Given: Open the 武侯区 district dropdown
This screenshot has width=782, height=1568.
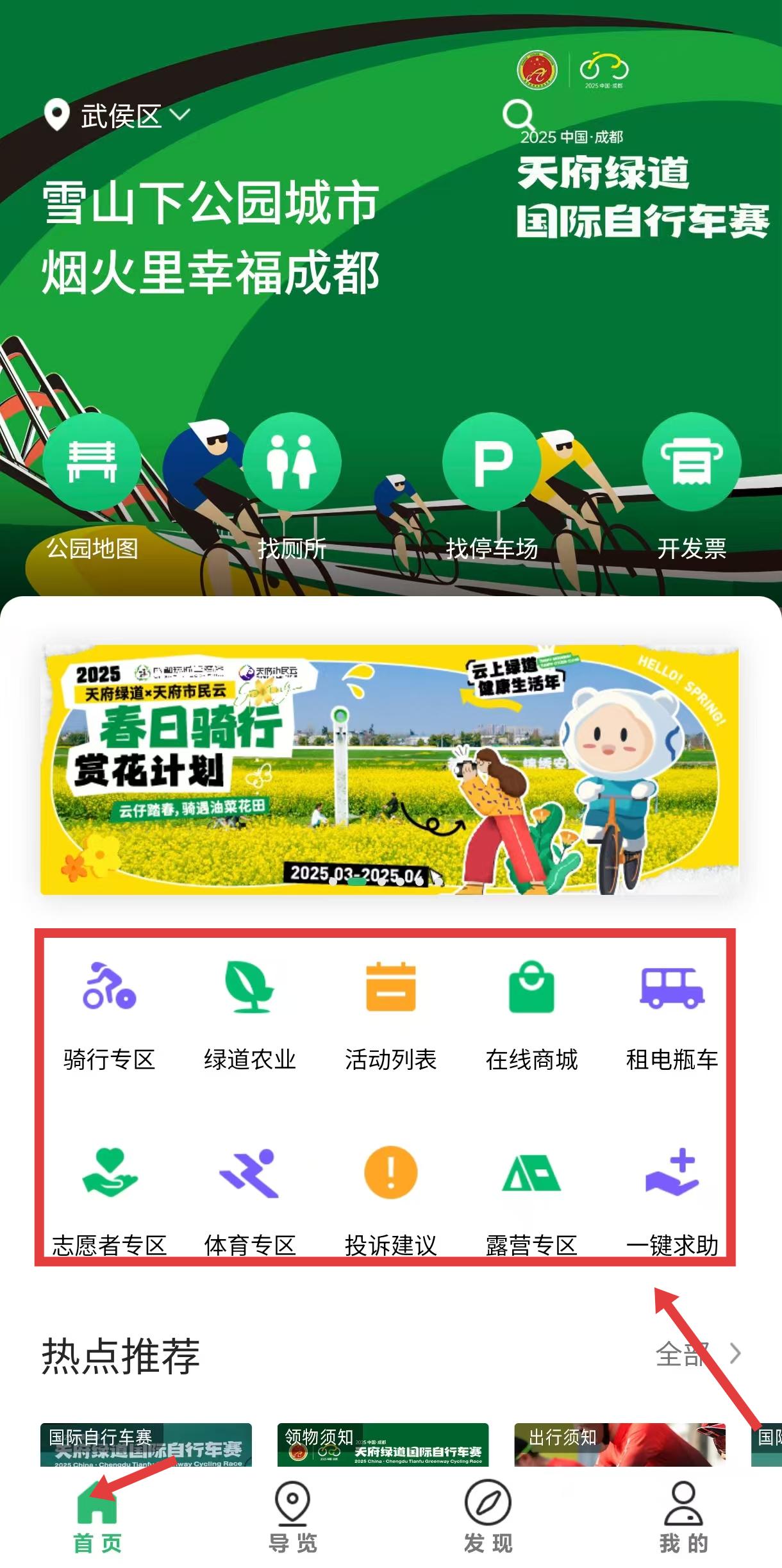Looking at the screenshot, I should coord(118,116).
